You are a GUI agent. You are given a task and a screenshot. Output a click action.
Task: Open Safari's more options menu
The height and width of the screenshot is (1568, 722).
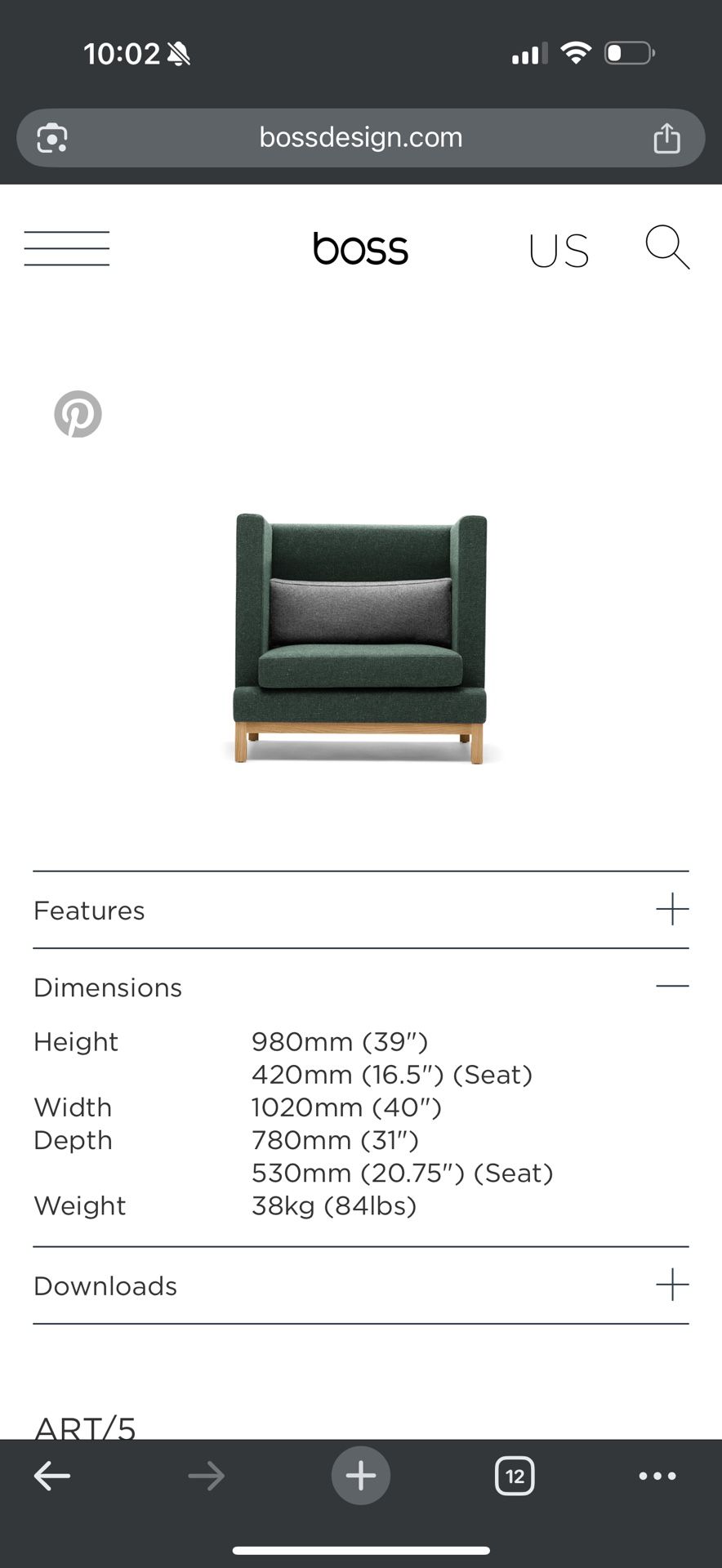pyautogui.click(x=657, y=1475)
